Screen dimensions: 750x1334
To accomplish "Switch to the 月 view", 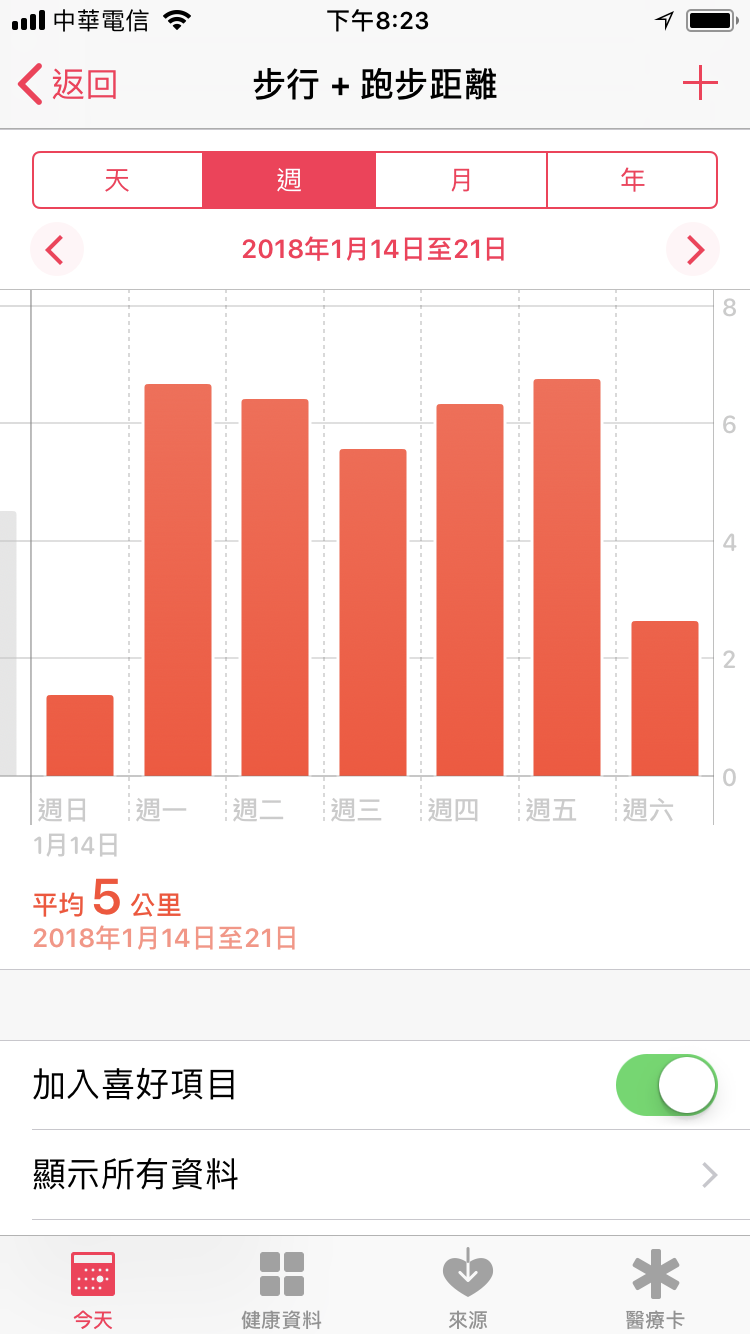I will tap(461, 180).
